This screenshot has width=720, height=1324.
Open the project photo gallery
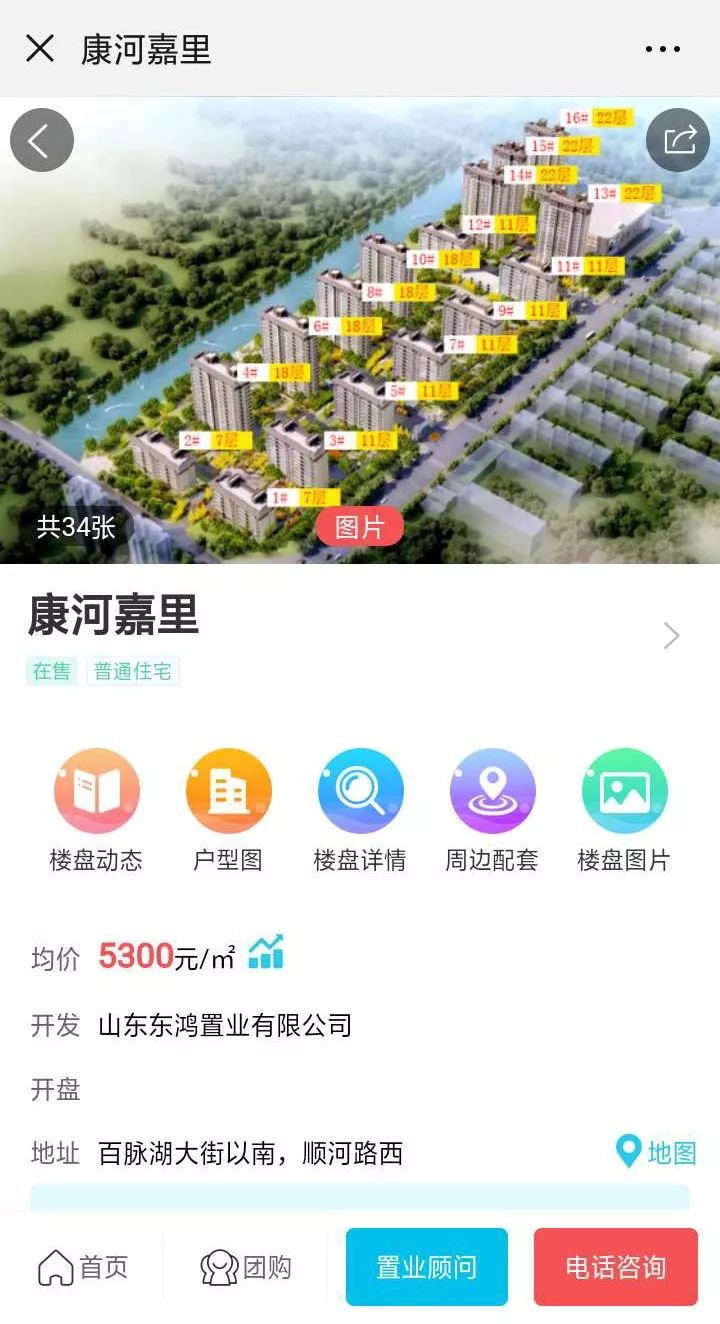(x=360, y=330)
